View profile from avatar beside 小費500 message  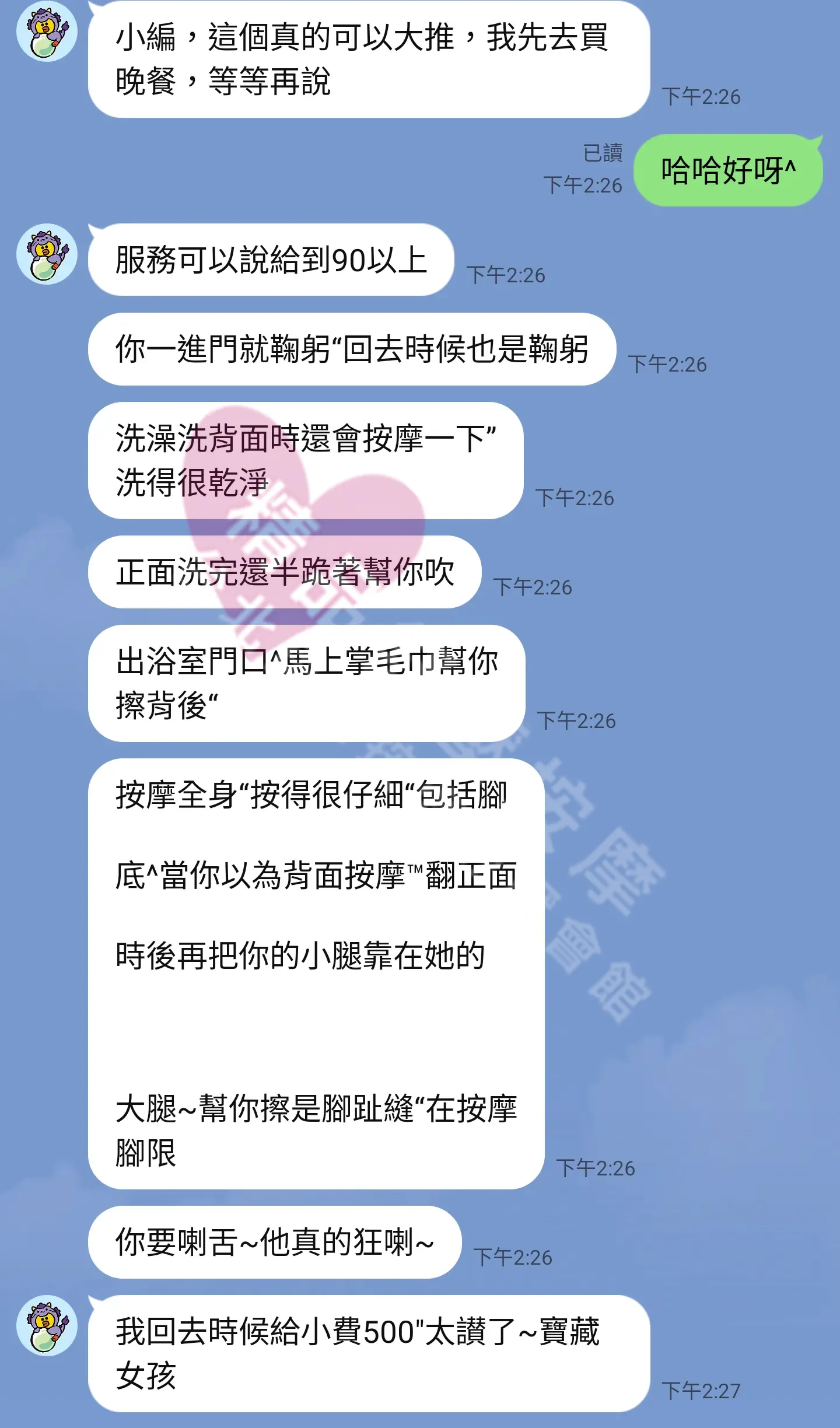point(47,1325)
